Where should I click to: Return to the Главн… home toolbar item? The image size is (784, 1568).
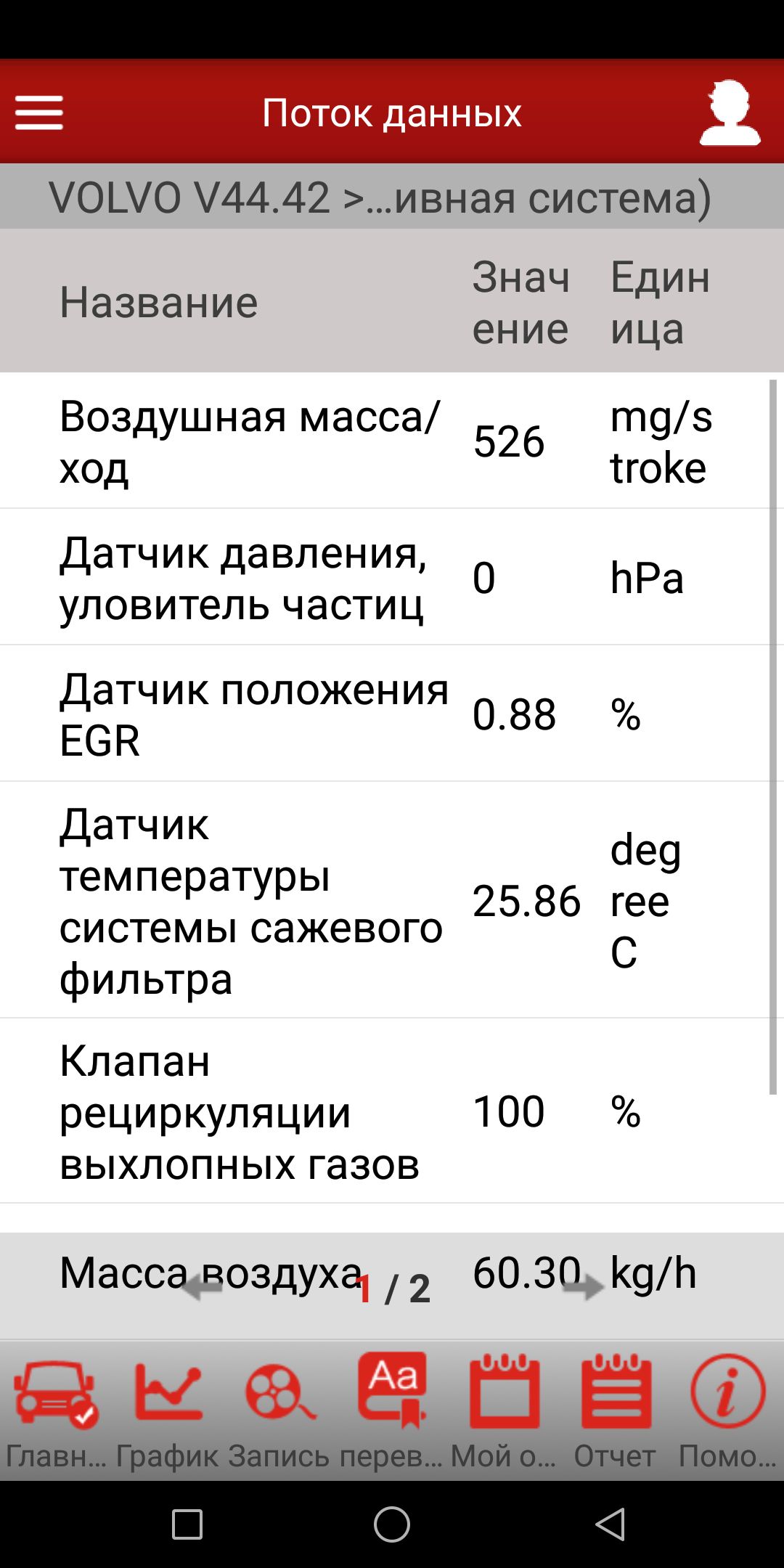[x=56, y=1410]
